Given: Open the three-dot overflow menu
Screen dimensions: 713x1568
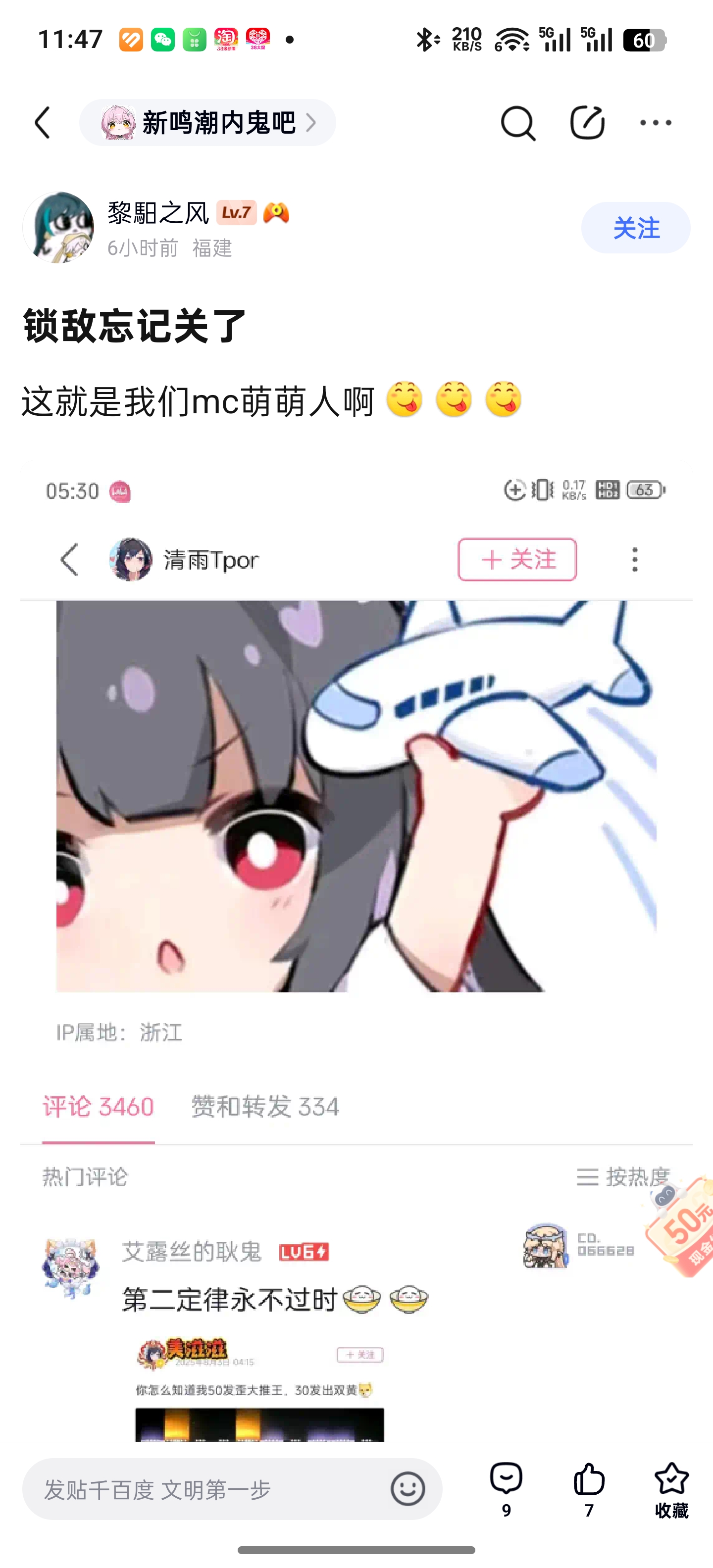Looking at the screenshot, I should click(656, 123).
